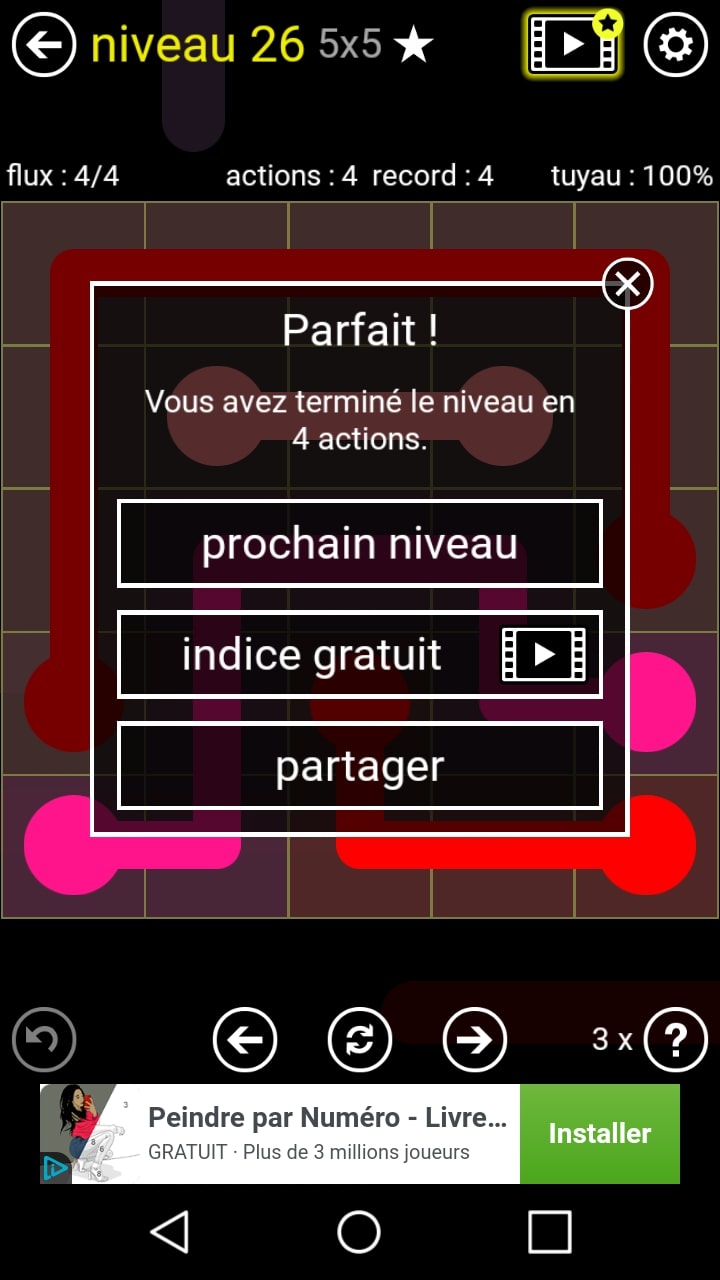720x1280 pixels.
Task: Install Peindre par Numéro from ad
Action: (x=599, y=1134)
